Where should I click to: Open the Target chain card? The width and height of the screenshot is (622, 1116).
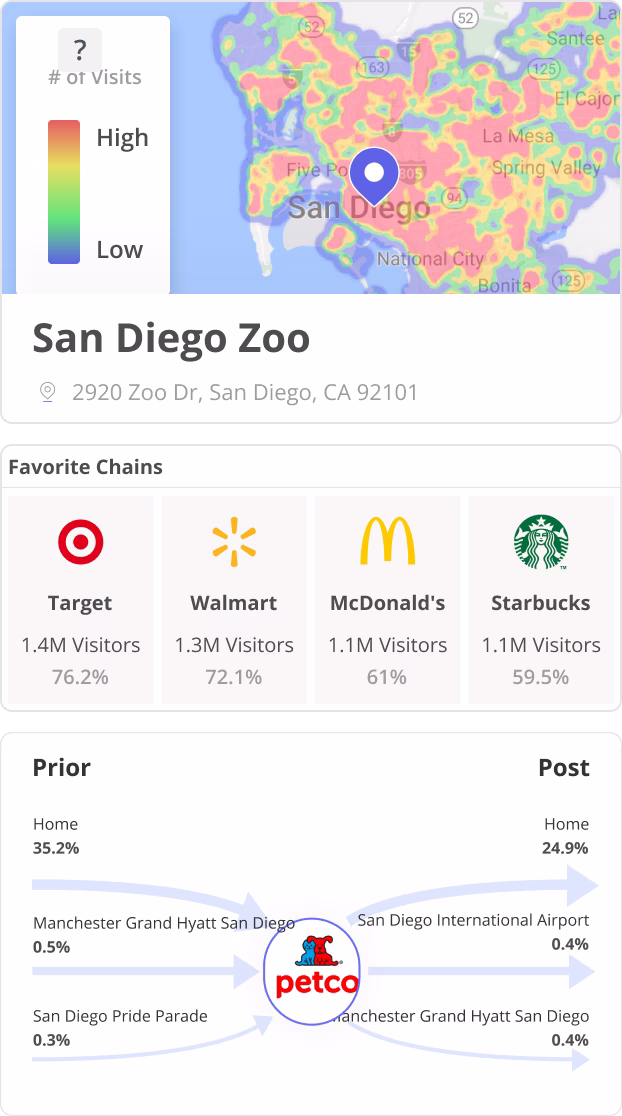click(80, 600)
